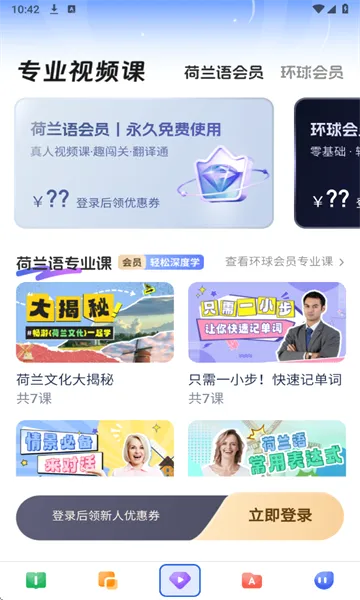
Task: Open the 荷兰语常用表达式 course card
Action: (x=267, y=448)
